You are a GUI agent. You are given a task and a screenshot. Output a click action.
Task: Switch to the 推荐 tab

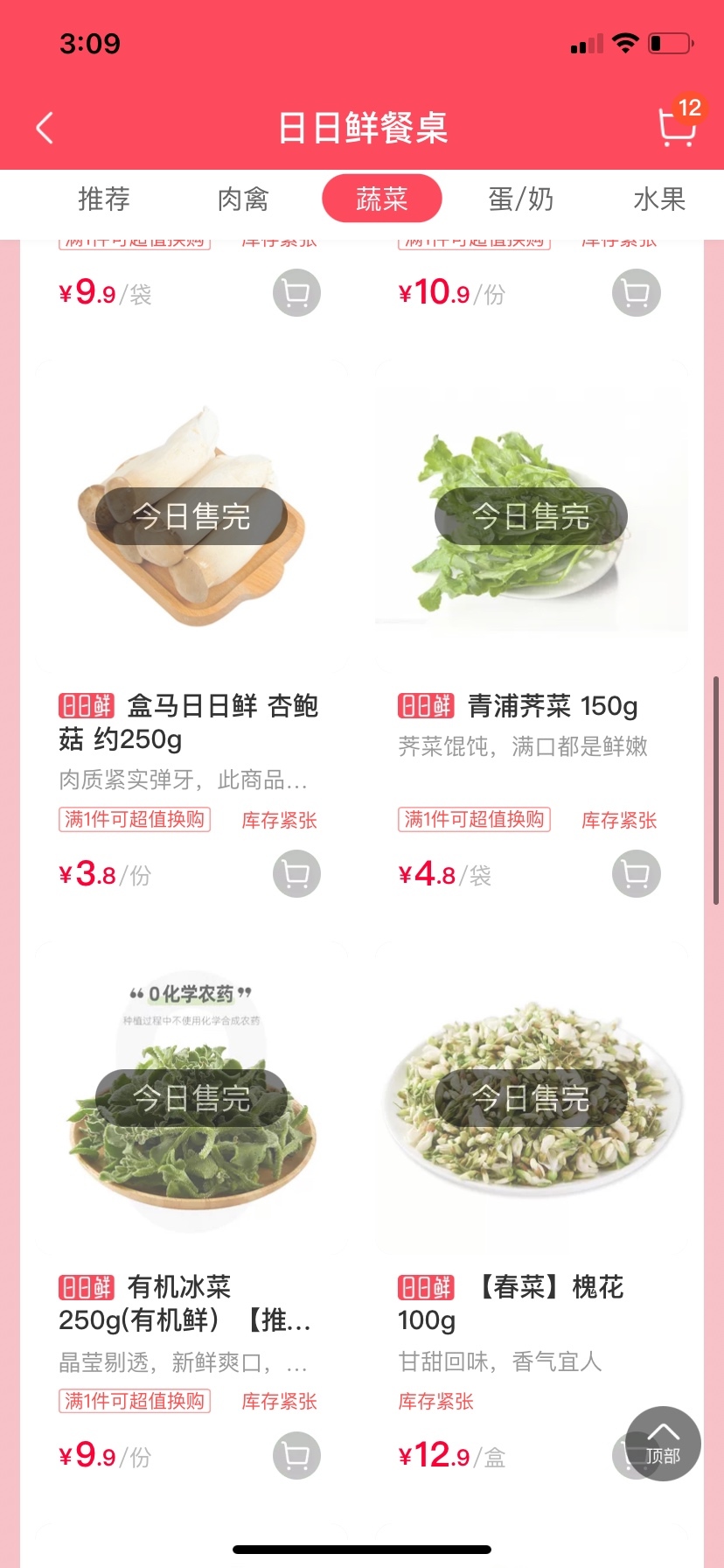pos(104,199)
